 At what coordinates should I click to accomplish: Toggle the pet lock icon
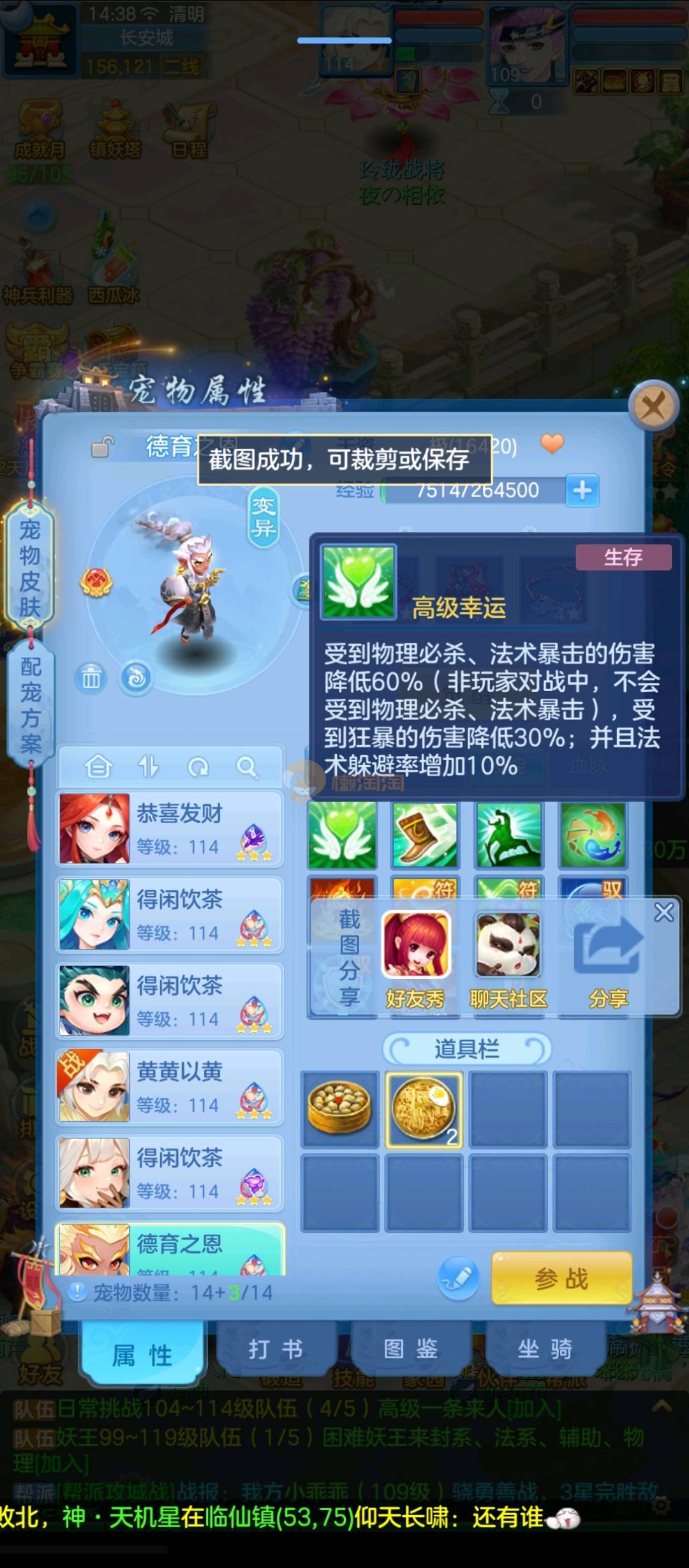click(102, 446)
